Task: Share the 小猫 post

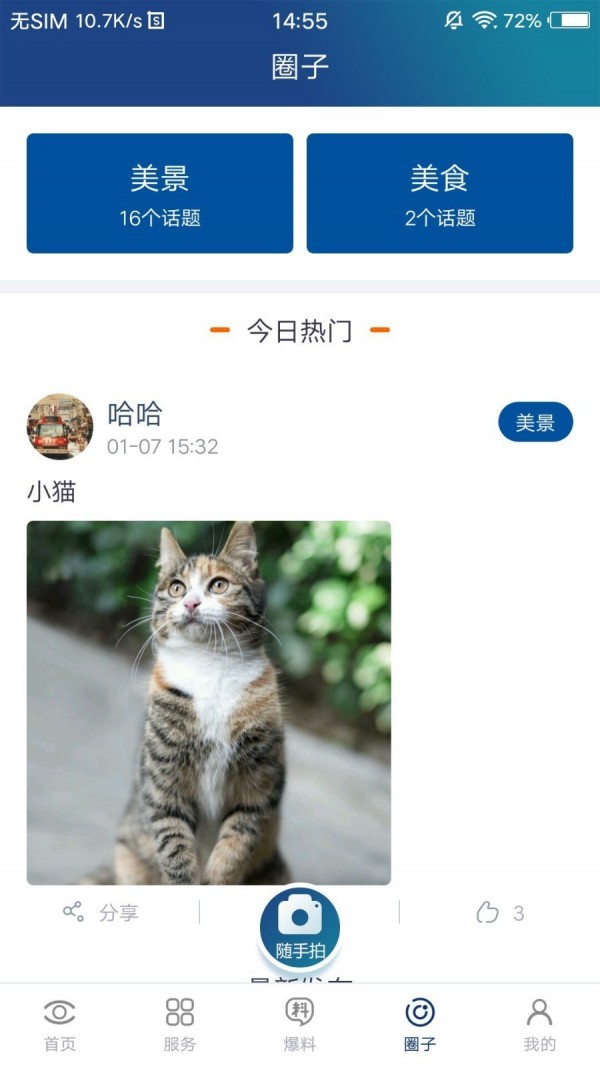Action: pos(100,912)
